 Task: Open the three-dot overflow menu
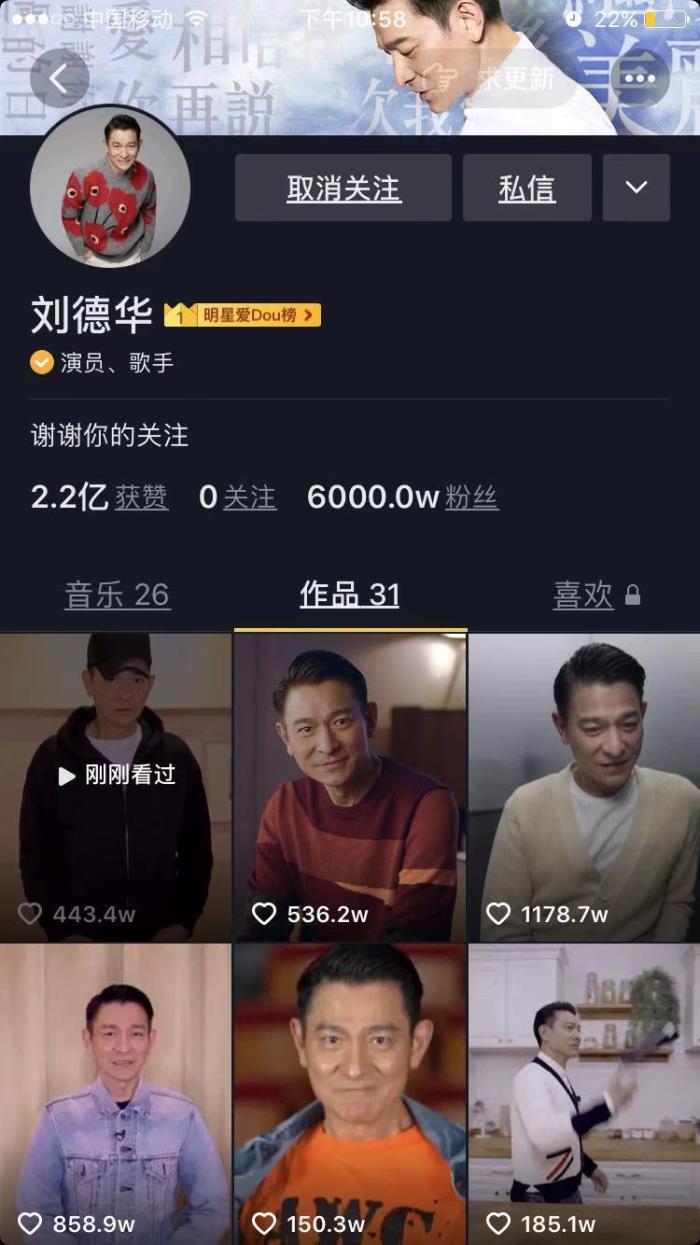pos(639,78)
